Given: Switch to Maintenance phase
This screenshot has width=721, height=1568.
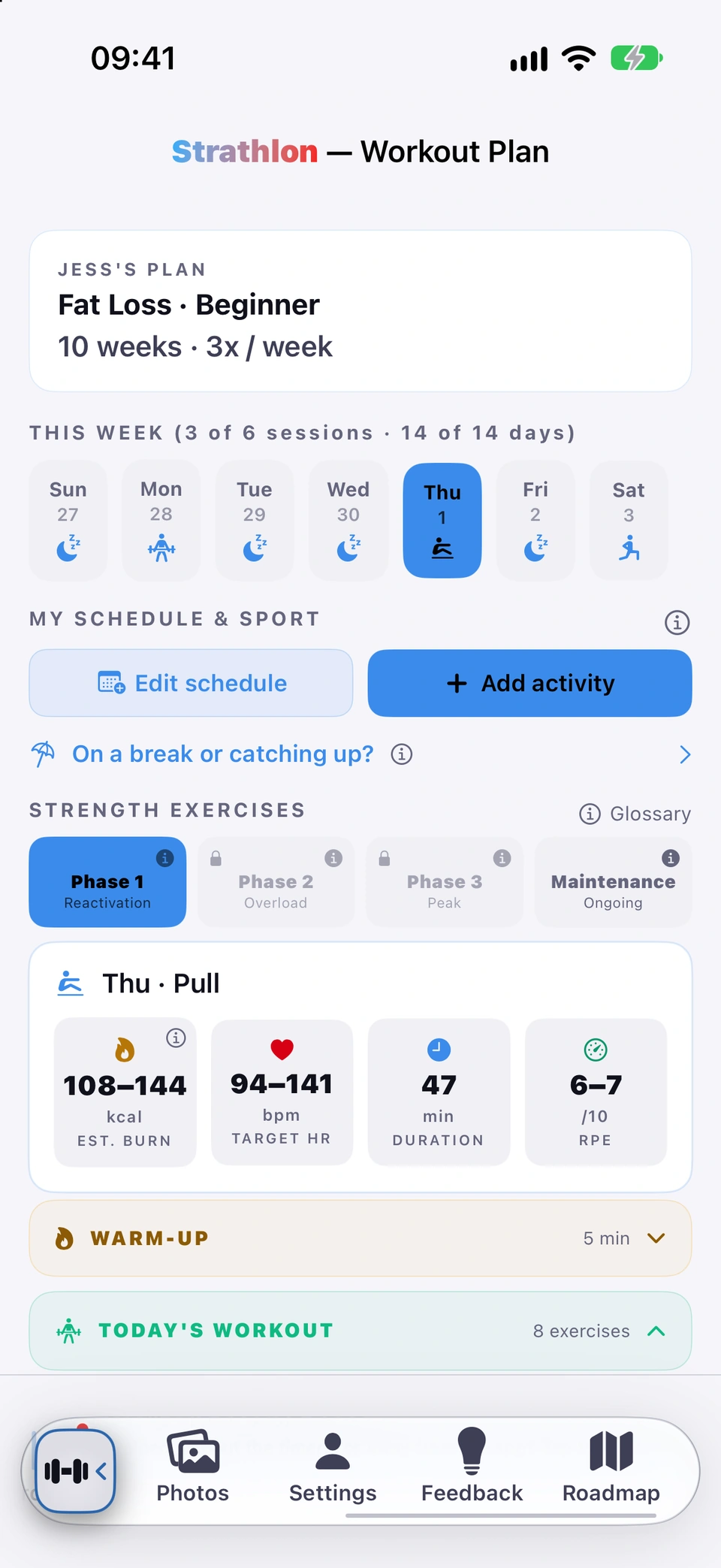Looking at the screenshot, I should click(x=613, y=882).
